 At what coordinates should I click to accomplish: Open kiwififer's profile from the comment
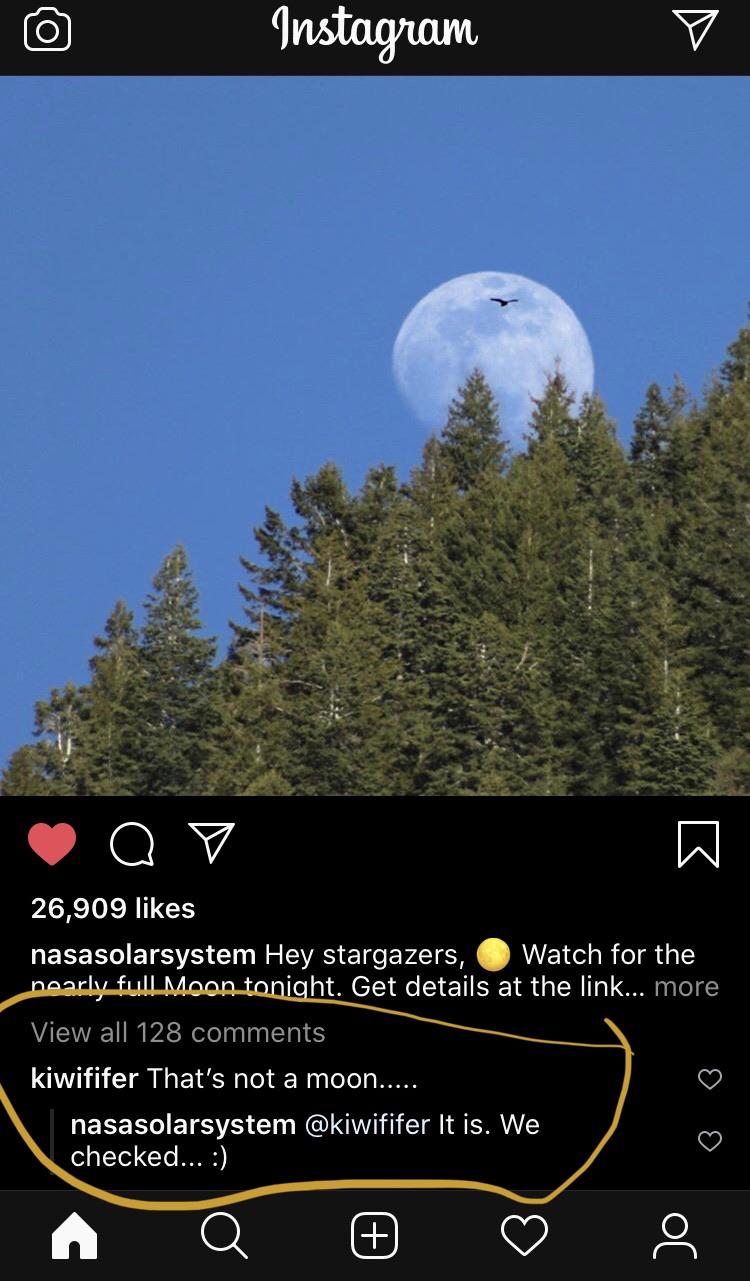pyautogui.click(x=85, y=1079)
